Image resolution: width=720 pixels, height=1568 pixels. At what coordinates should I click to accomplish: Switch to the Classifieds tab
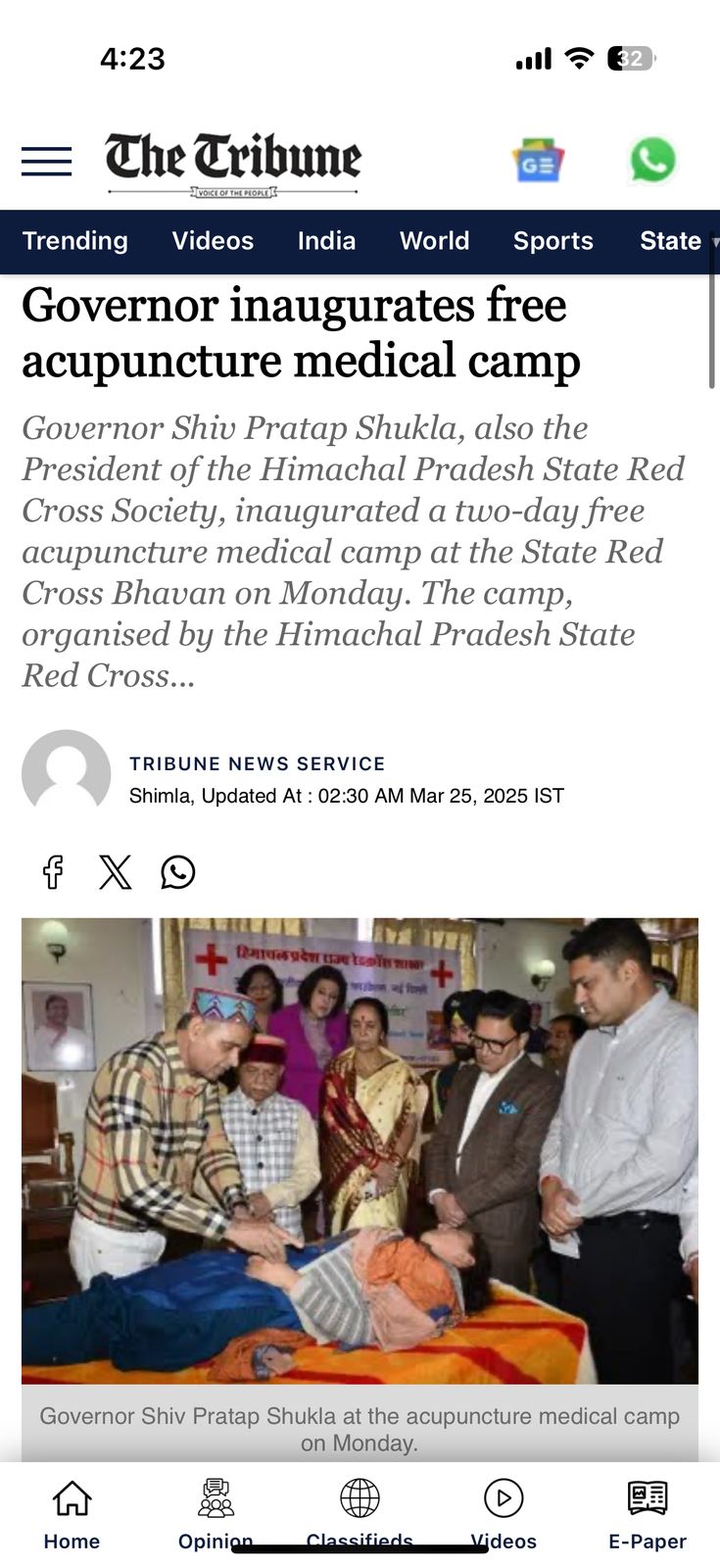(360, 1512)
